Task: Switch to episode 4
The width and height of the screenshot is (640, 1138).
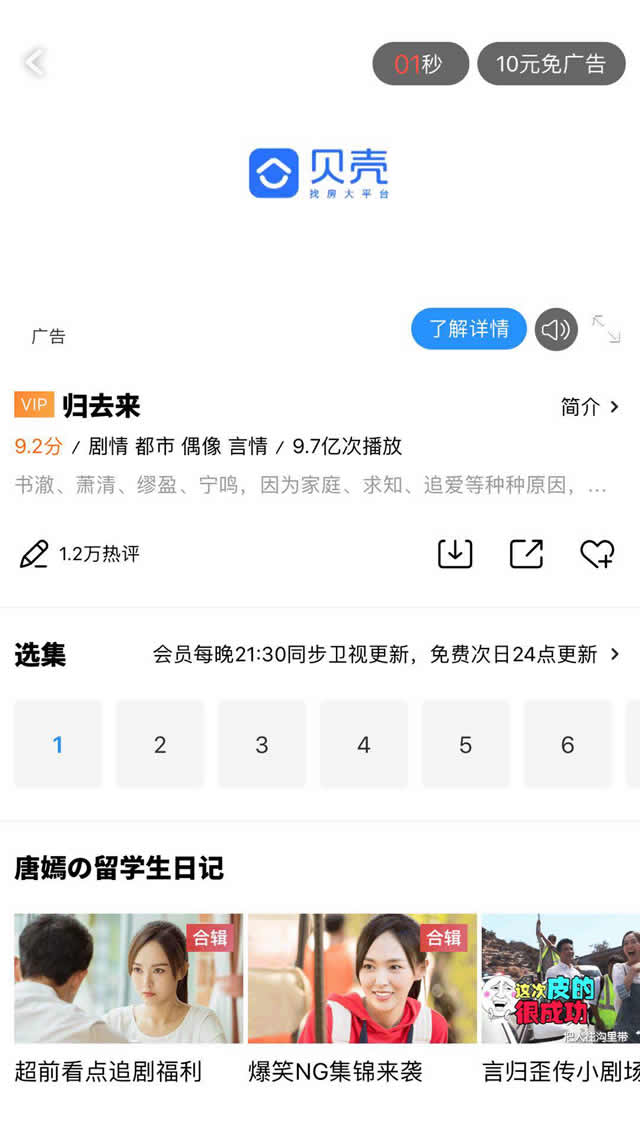Action: point(364,744)
